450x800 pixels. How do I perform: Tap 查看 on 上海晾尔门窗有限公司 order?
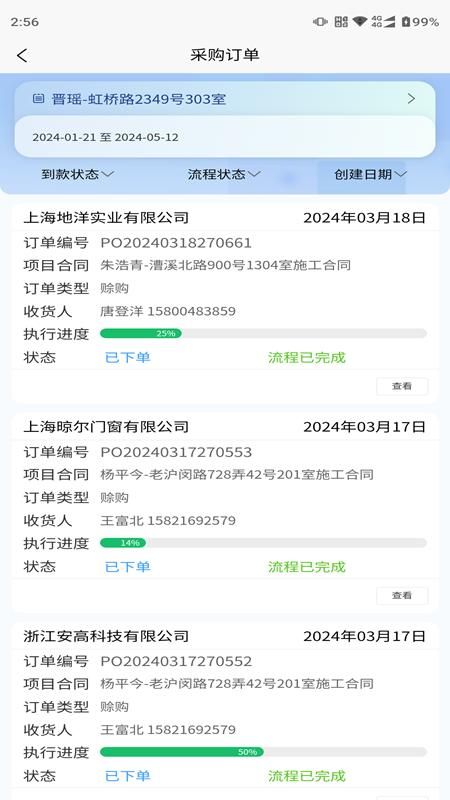tap(402, 595)
